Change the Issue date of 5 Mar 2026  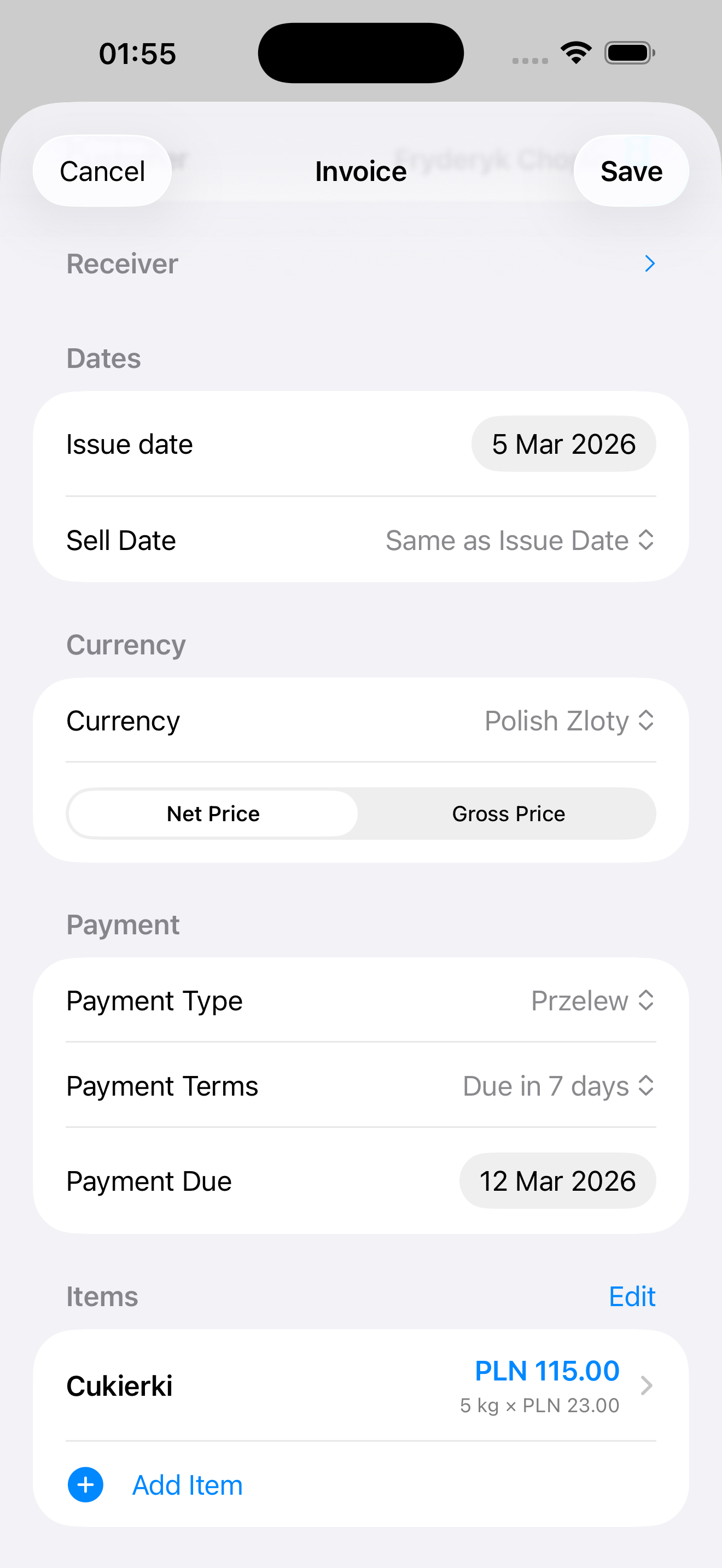(x=563, y=444)
